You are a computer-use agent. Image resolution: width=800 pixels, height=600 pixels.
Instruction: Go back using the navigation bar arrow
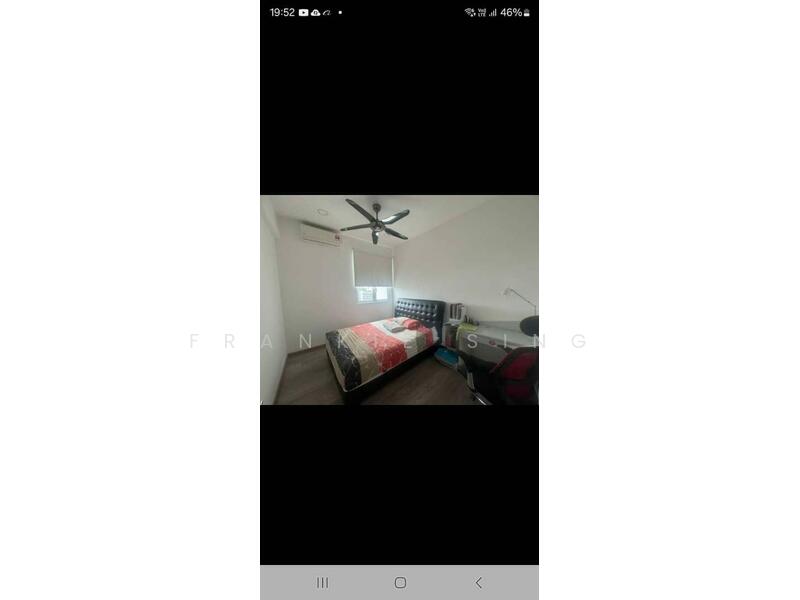(x=478, y=582)
